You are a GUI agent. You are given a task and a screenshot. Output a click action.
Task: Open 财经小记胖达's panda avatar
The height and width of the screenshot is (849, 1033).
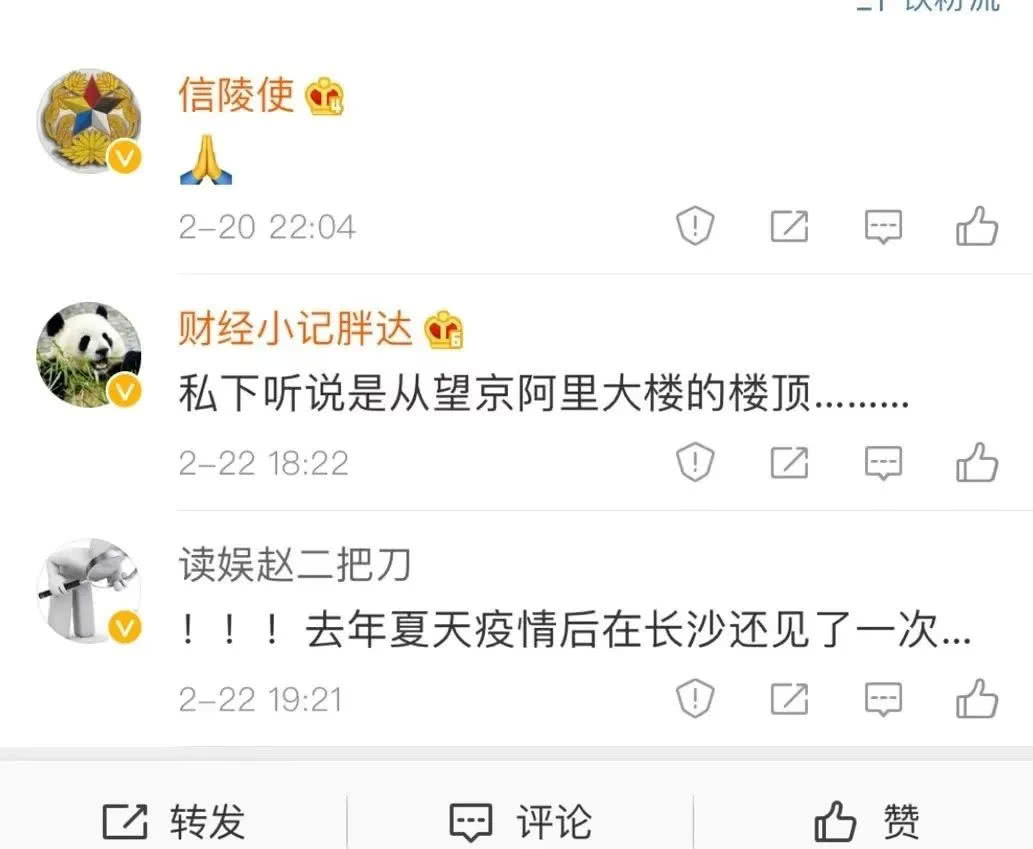click(x=88, y=354)
